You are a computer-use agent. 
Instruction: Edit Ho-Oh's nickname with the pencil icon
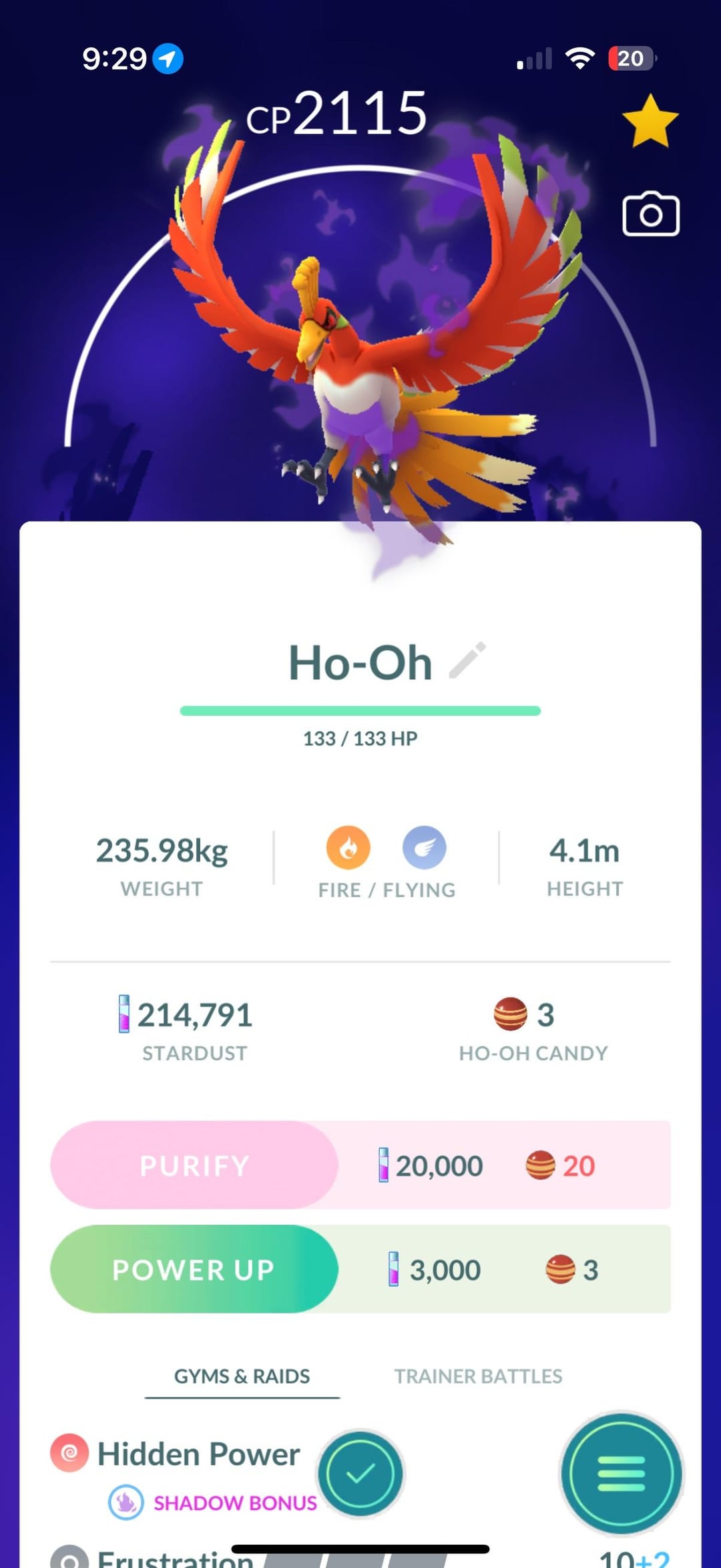[467, 660]
